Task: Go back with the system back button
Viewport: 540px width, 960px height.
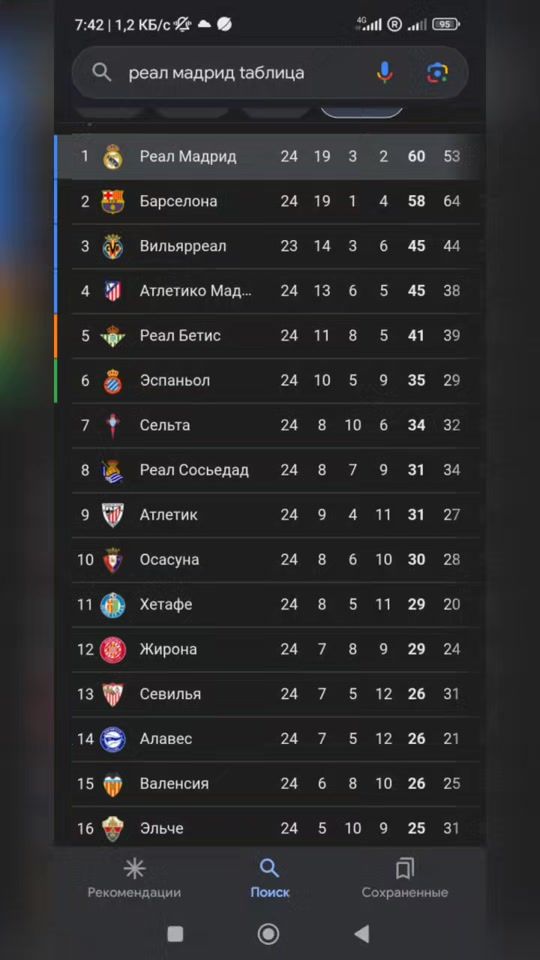Action: pyautogui.click(x=362, y=934)
